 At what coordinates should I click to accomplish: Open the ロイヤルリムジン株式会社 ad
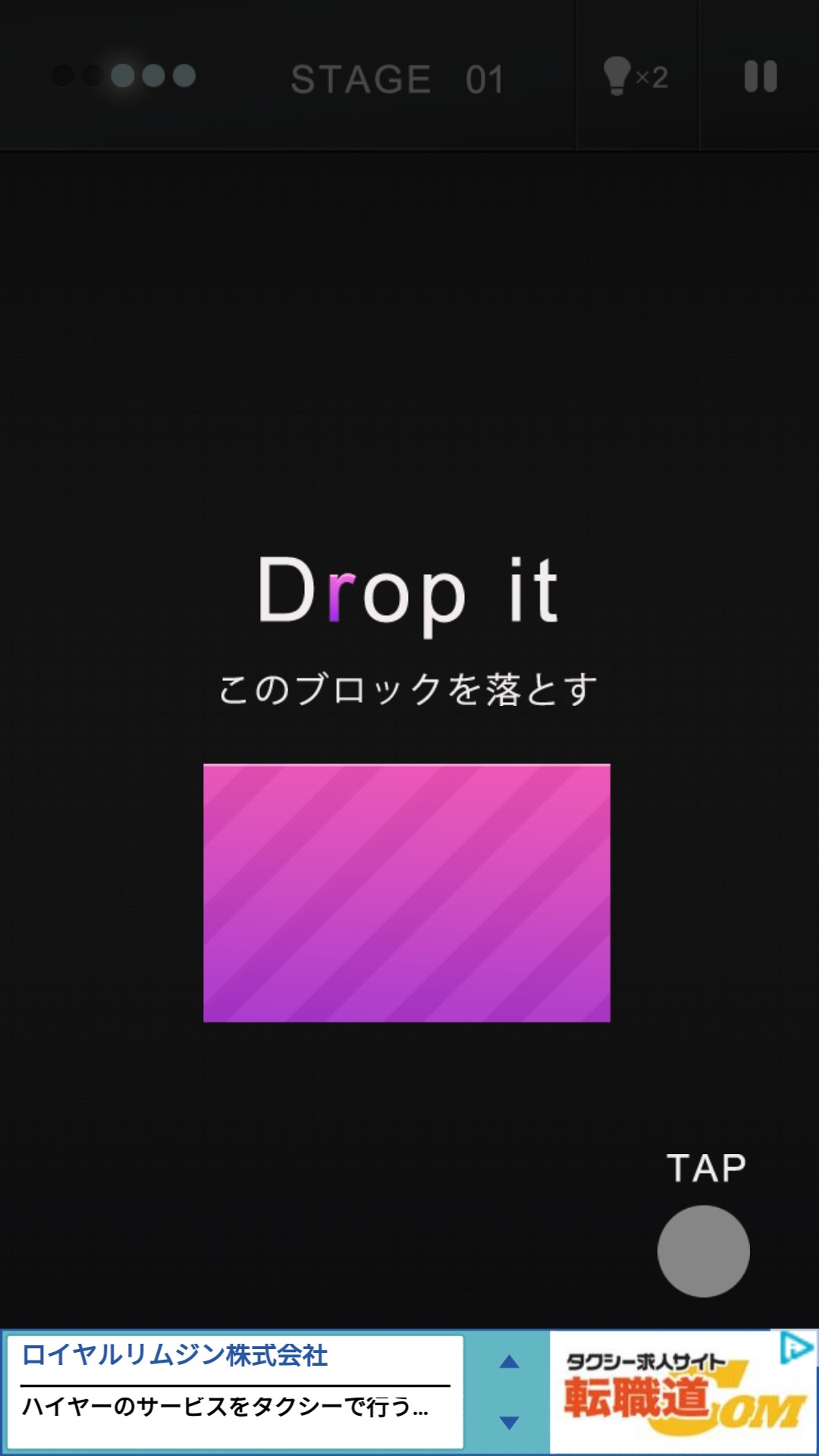235,1392
